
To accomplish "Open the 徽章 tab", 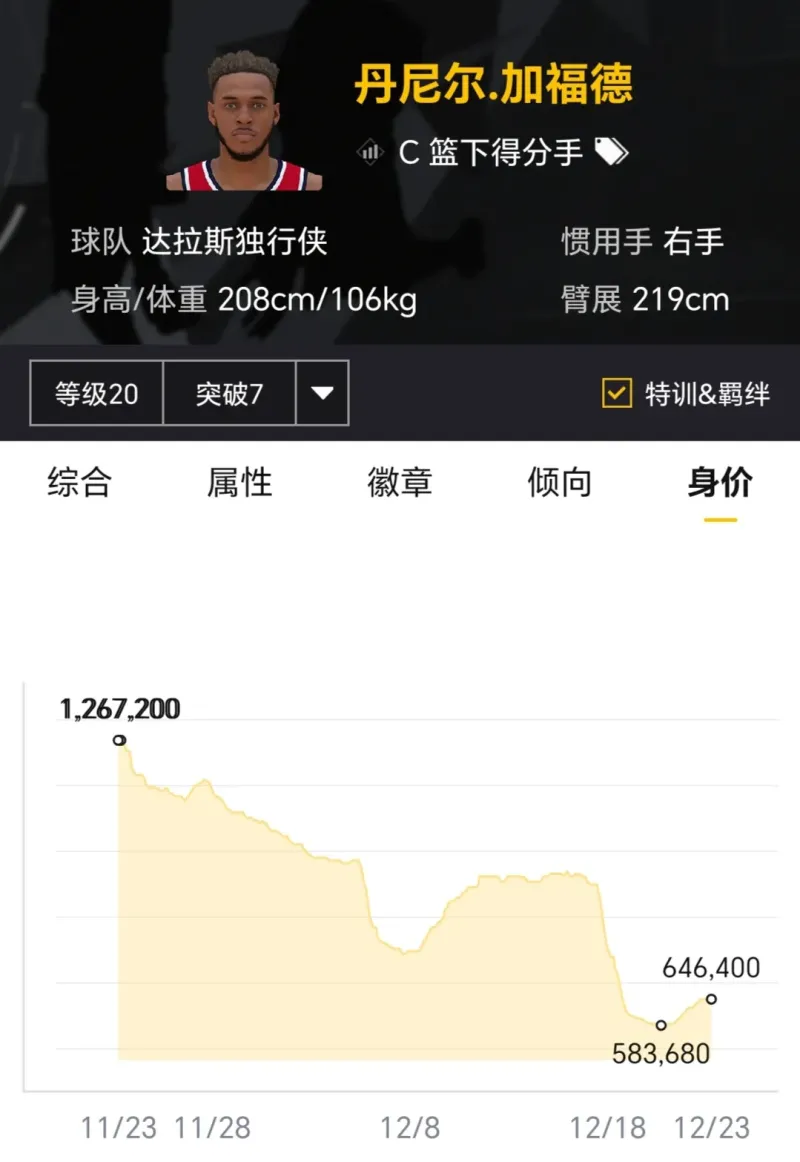I will [x=399, y=483].
